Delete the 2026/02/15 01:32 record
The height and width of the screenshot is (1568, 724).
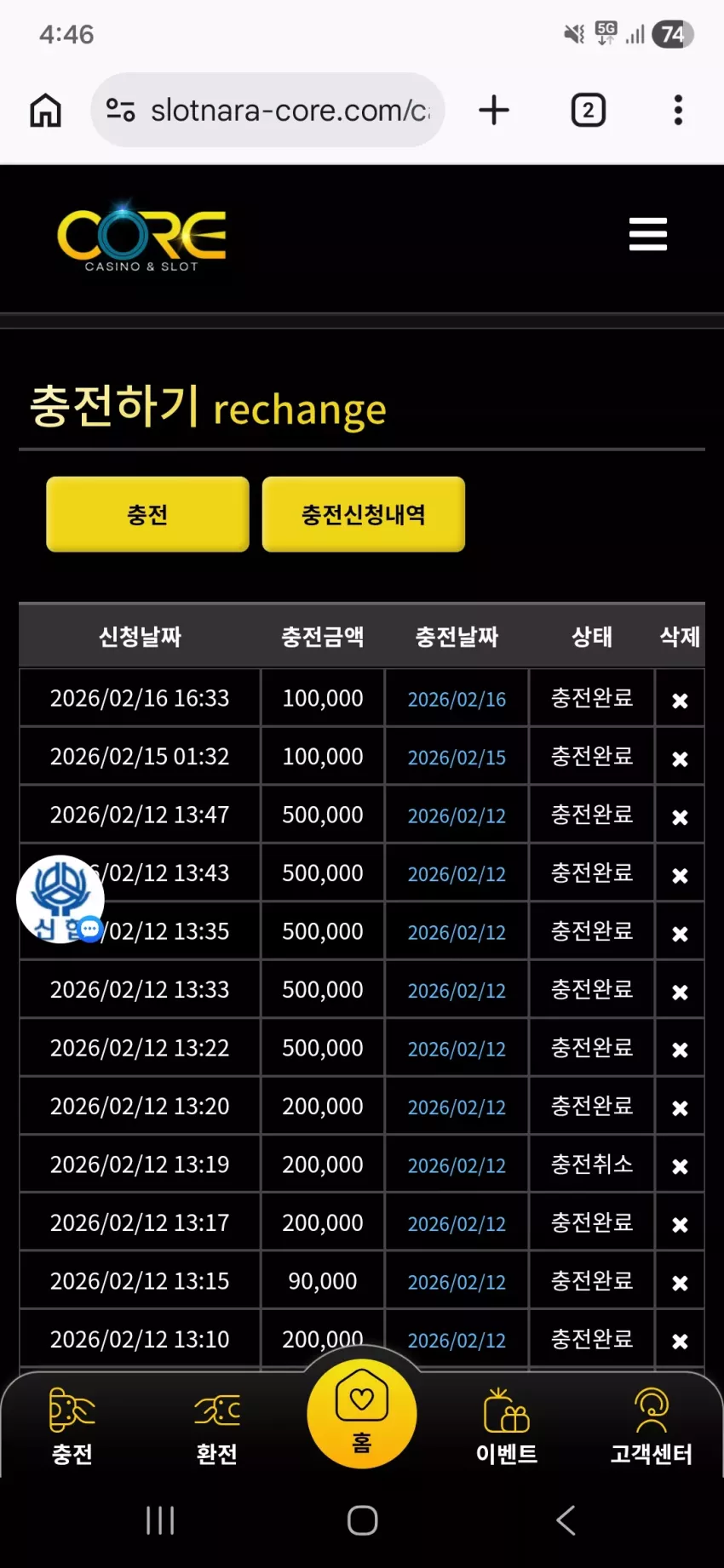[680, 758]
